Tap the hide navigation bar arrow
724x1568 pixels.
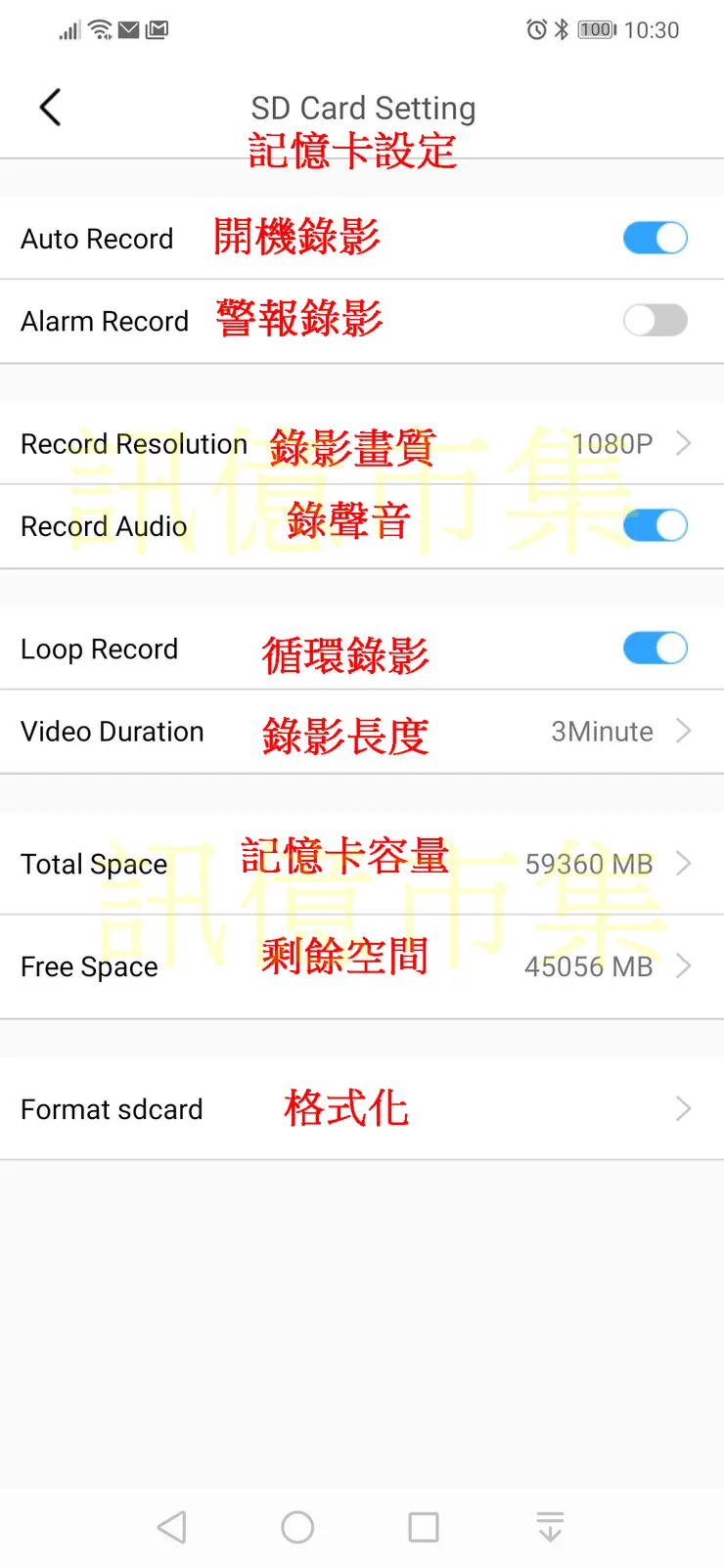[550, 1526]
